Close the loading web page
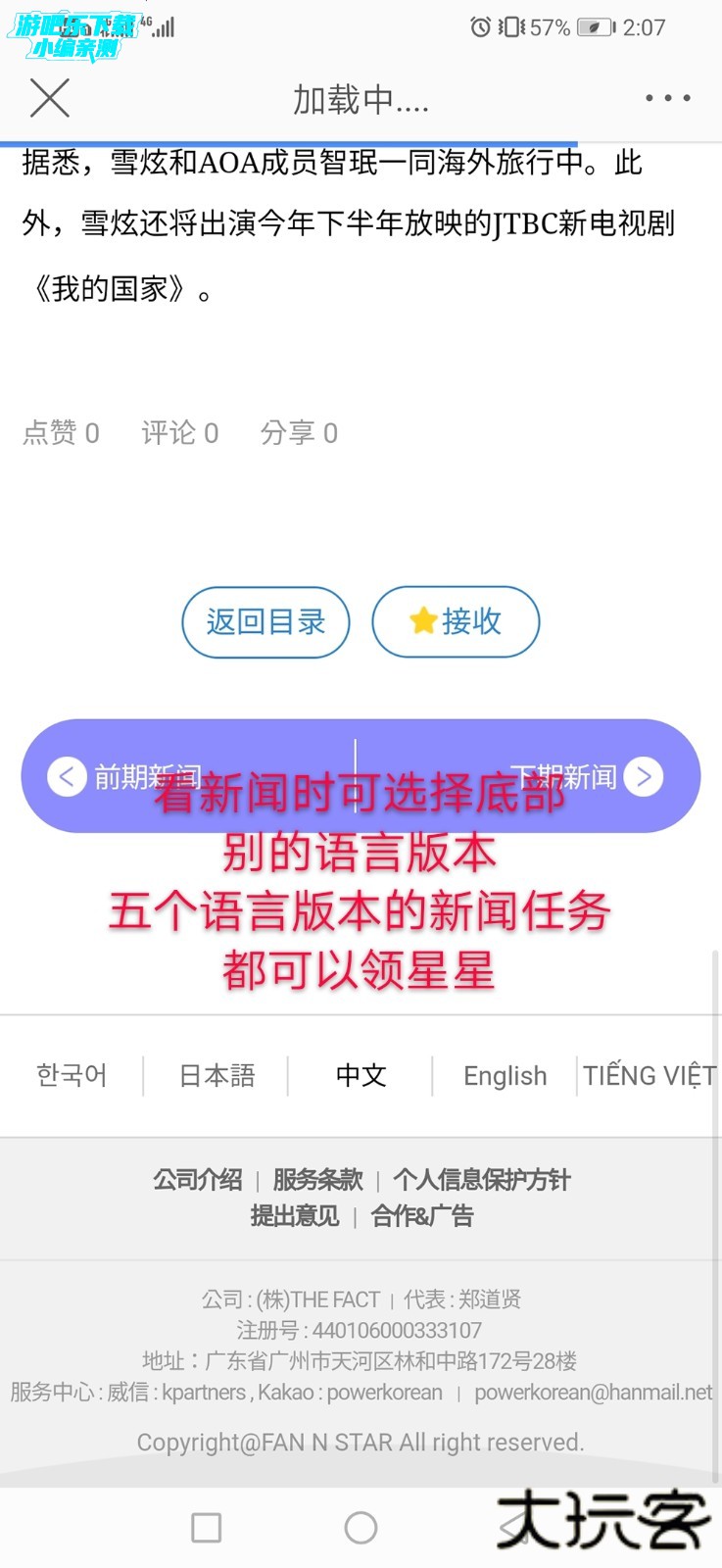This screenshot has height=1568, width=722. [x=49, y=98]
